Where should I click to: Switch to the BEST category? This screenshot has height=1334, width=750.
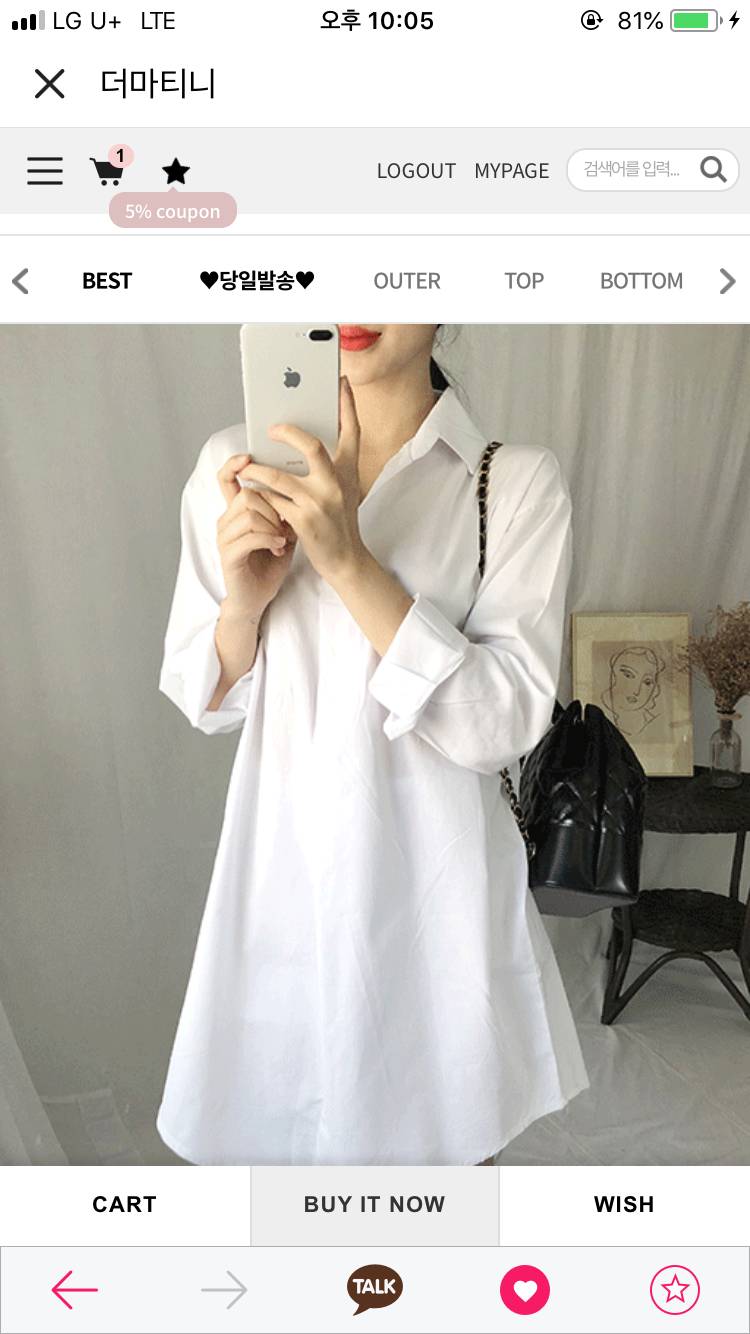pos(107,281)
